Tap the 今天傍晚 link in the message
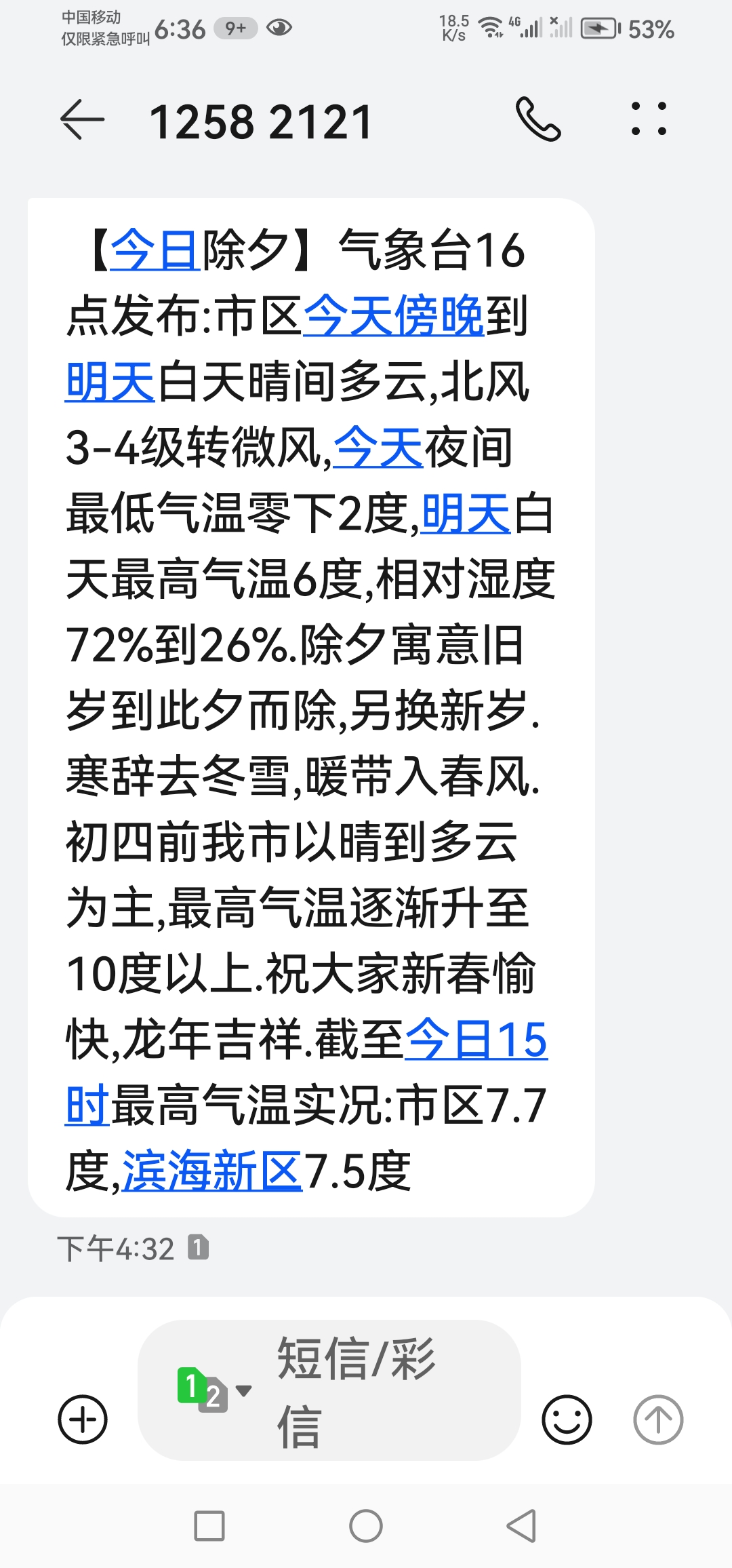This screenshot has height=1568, width=732. point(393,316)
